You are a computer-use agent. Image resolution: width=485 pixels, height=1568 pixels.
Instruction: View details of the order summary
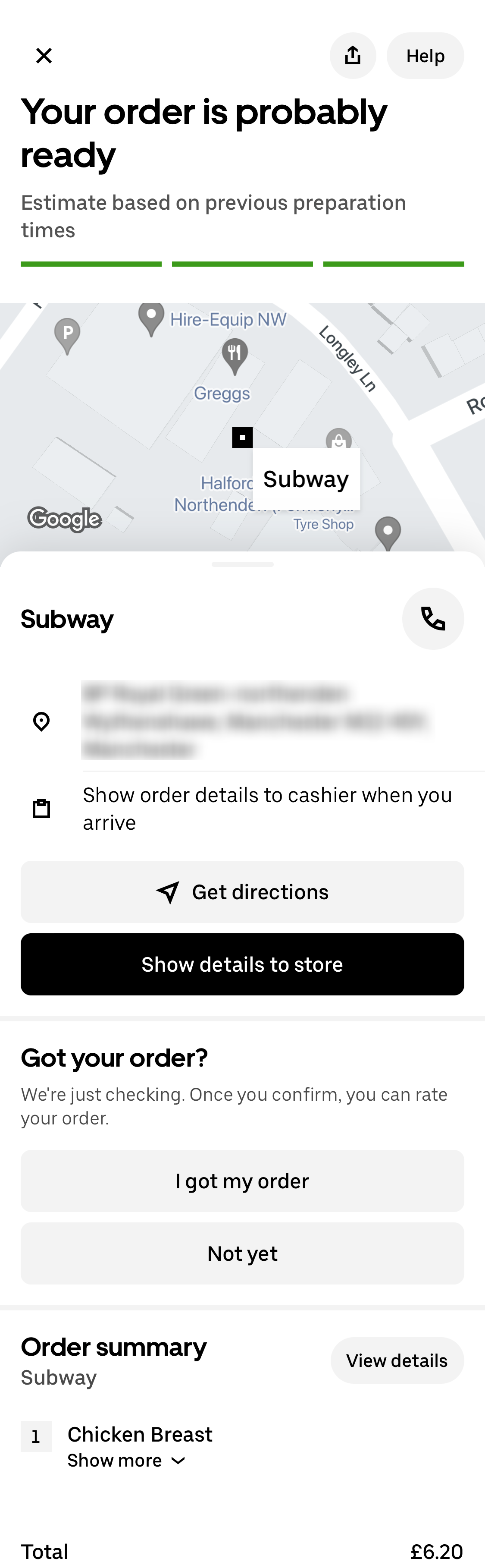(x=397, y=1360)
